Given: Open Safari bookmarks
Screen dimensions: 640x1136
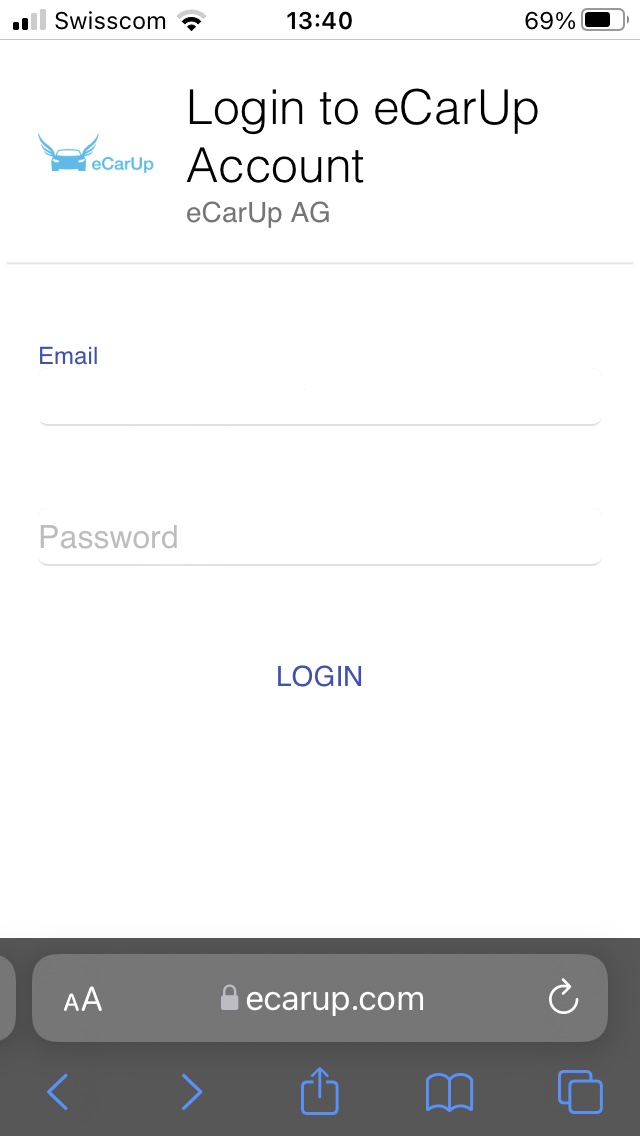Looking at the screenshot, I should 449,1092.
